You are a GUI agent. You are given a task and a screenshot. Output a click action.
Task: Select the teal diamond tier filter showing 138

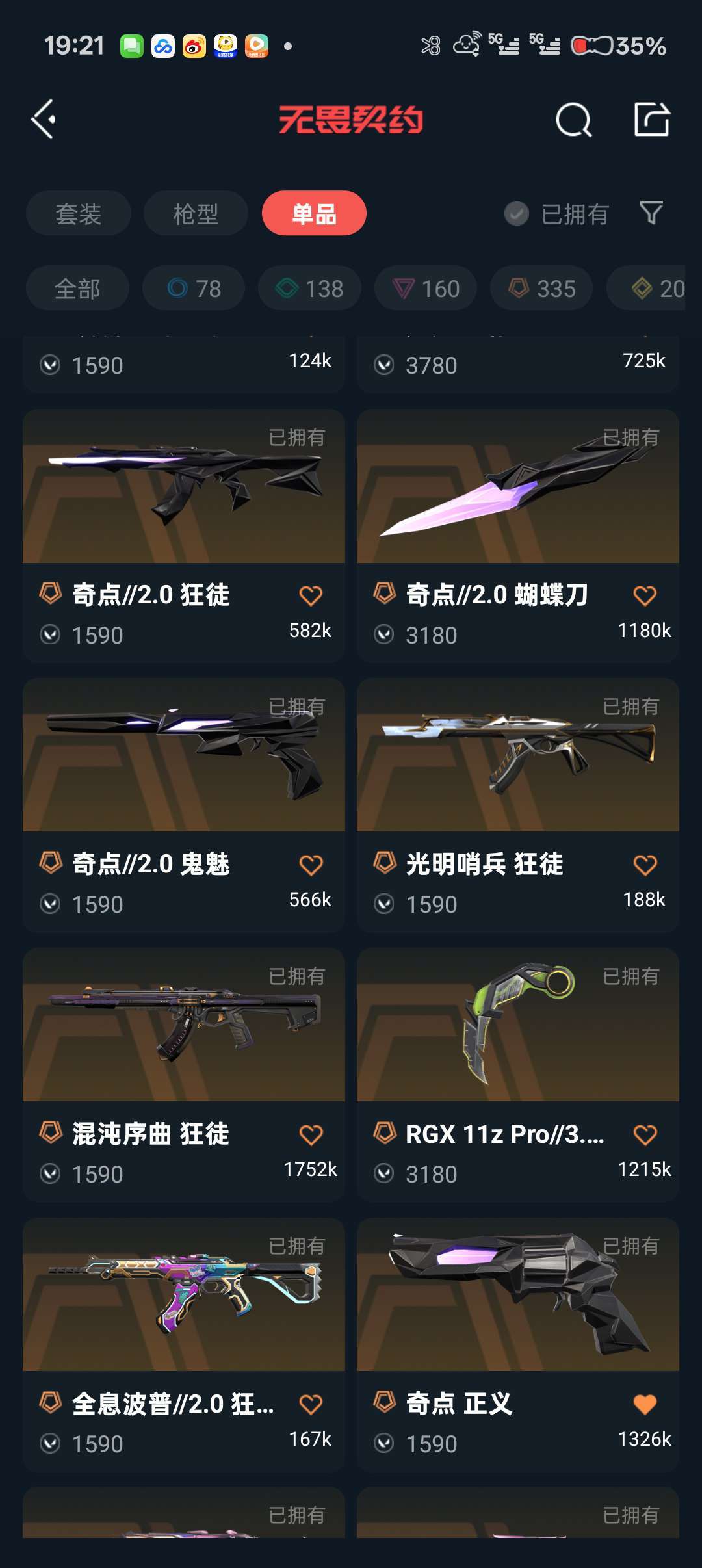pyautogui.click(x=309, y=288)
